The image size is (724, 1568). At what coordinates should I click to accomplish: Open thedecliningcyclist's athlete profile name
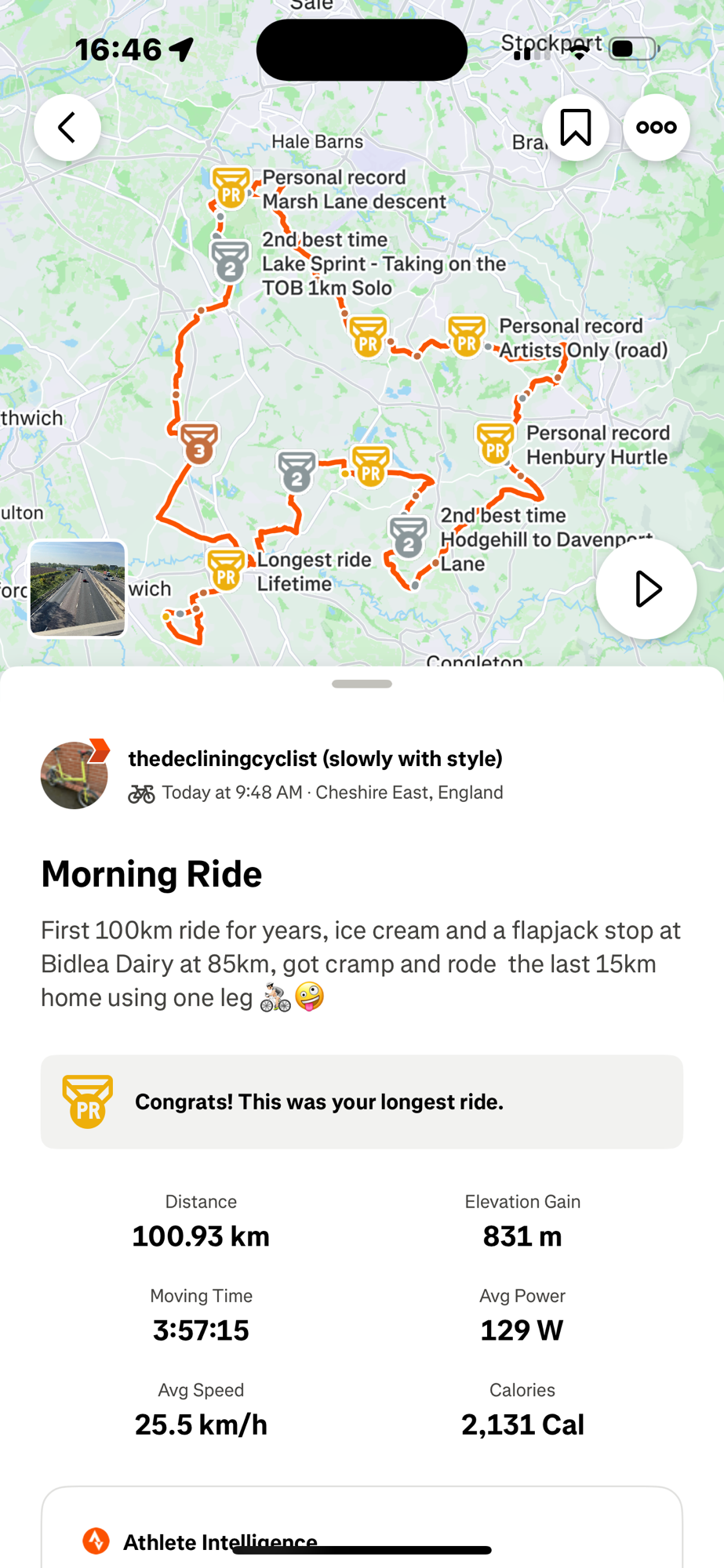tap(315, 758)
